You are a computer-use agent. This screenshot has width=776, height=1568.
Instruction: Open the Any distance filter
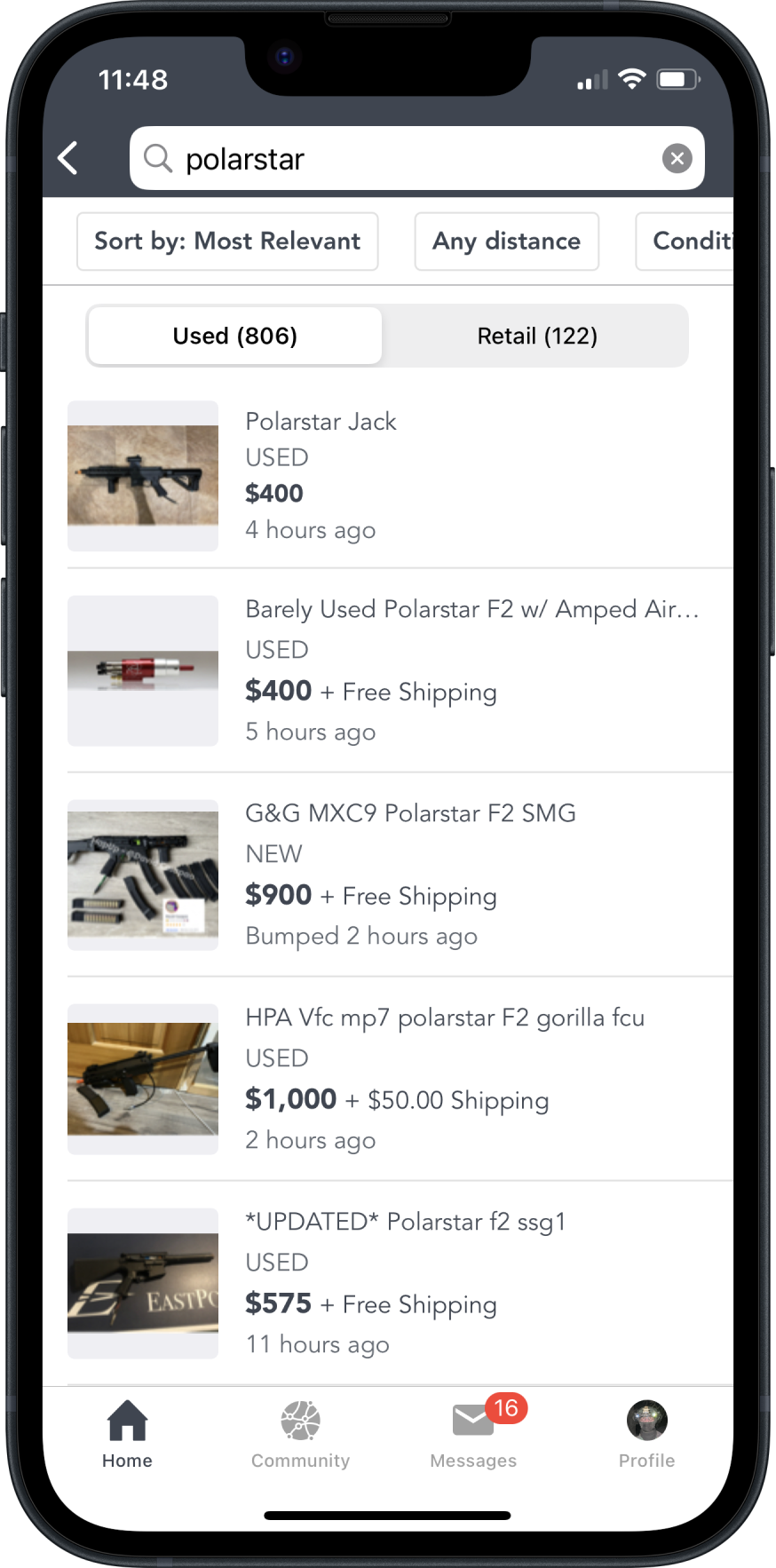506,242
